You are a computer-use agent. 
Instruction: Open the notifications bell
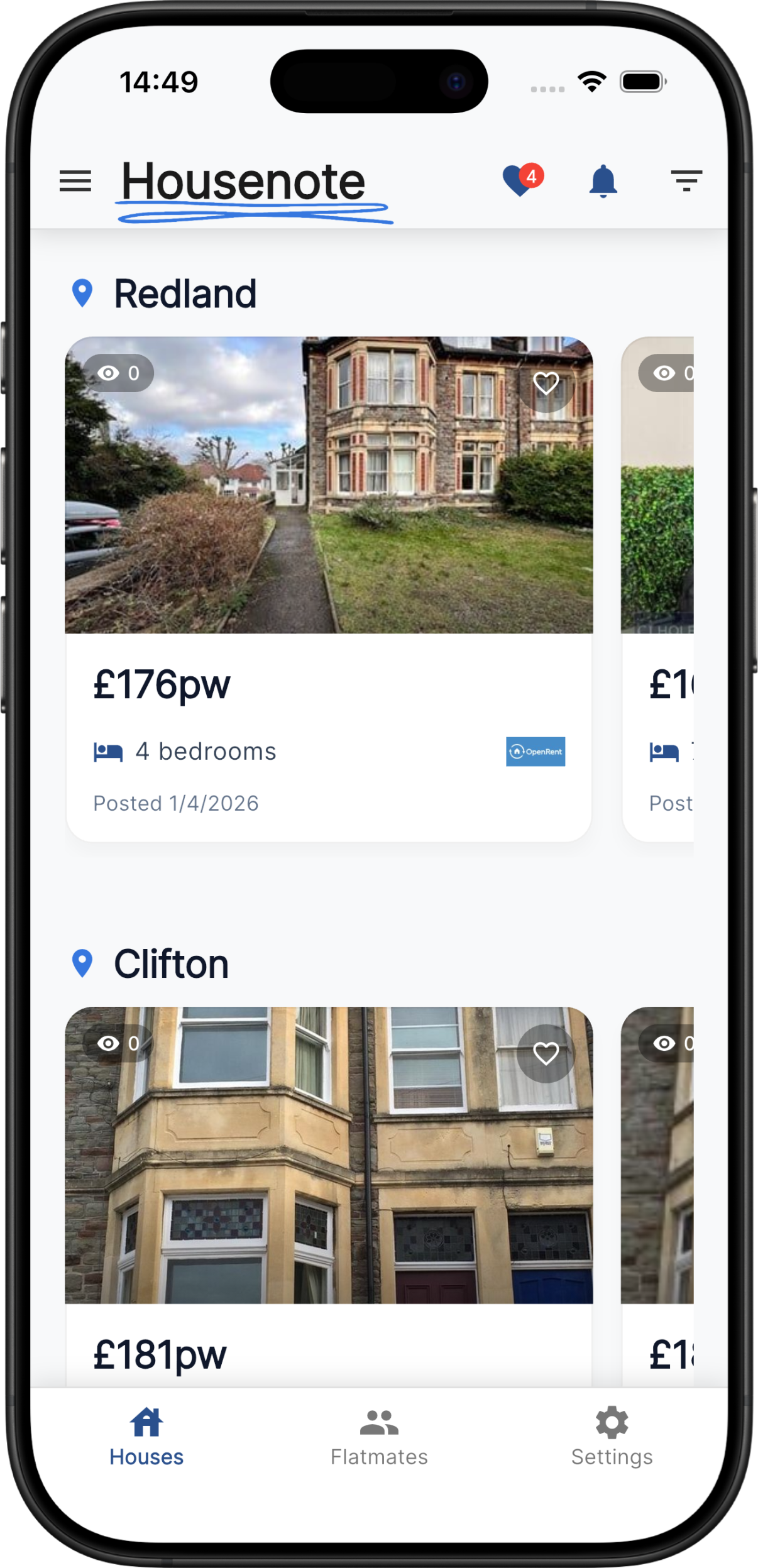click(x=603, y=181)
